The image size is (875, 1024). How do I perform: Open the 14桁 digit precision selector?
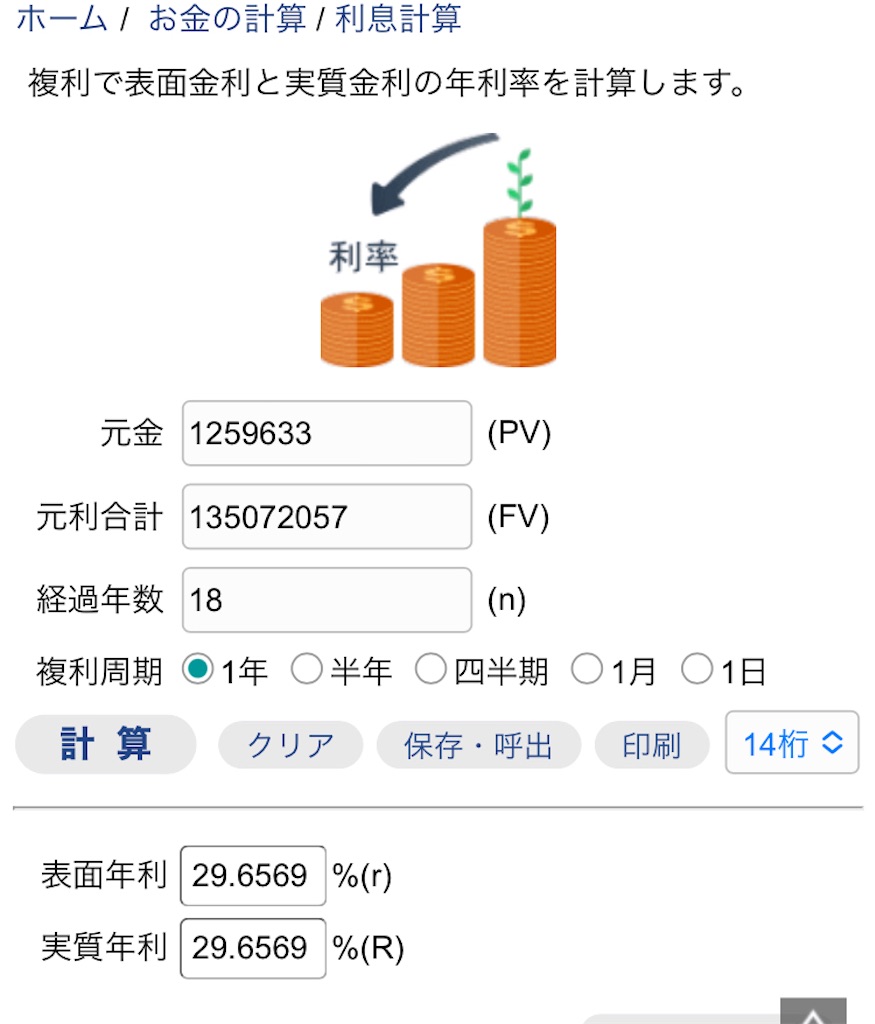click(x=792, y=743)
